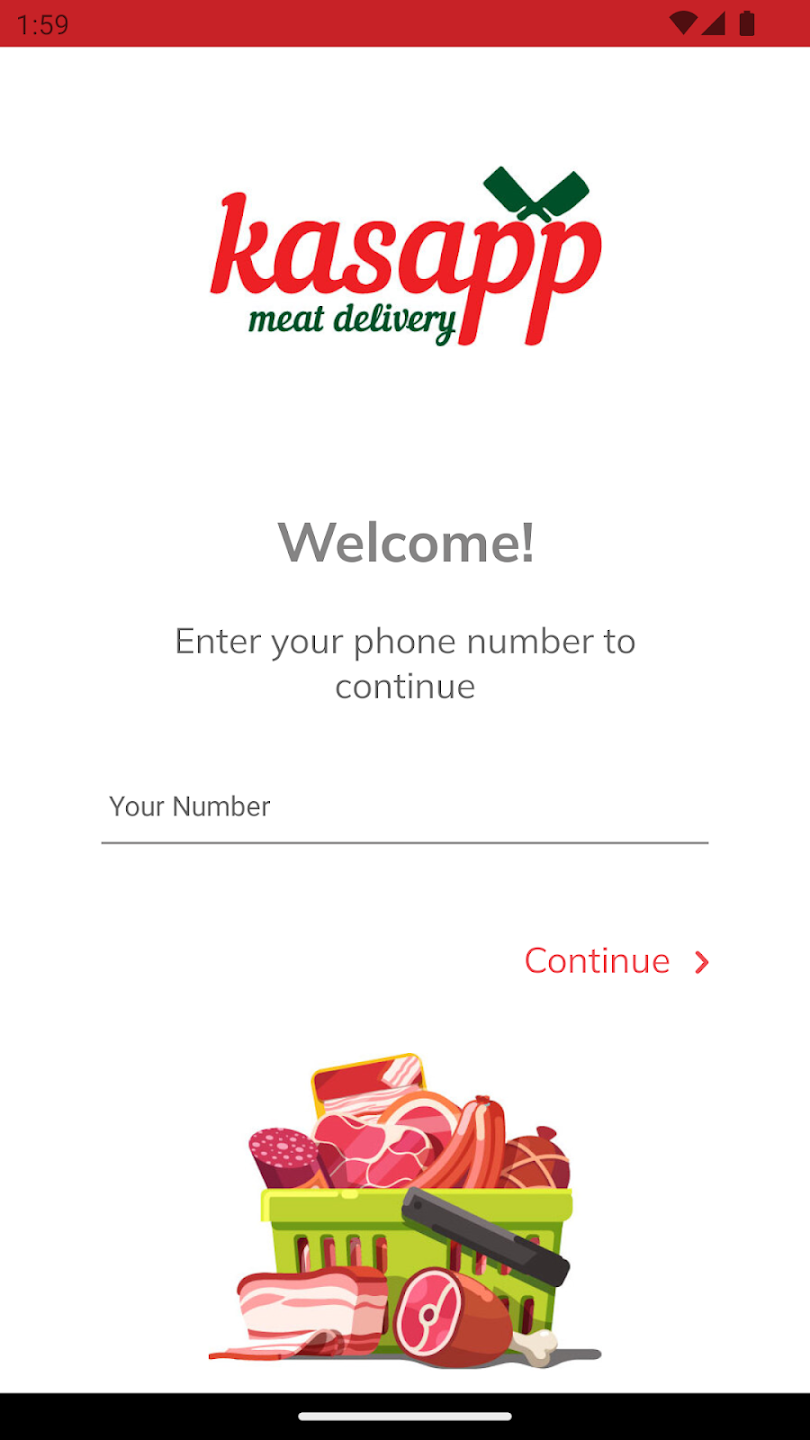Tap the Welcome! heading
This screenshot has width=810, height=1440.
tap(405, 543)
